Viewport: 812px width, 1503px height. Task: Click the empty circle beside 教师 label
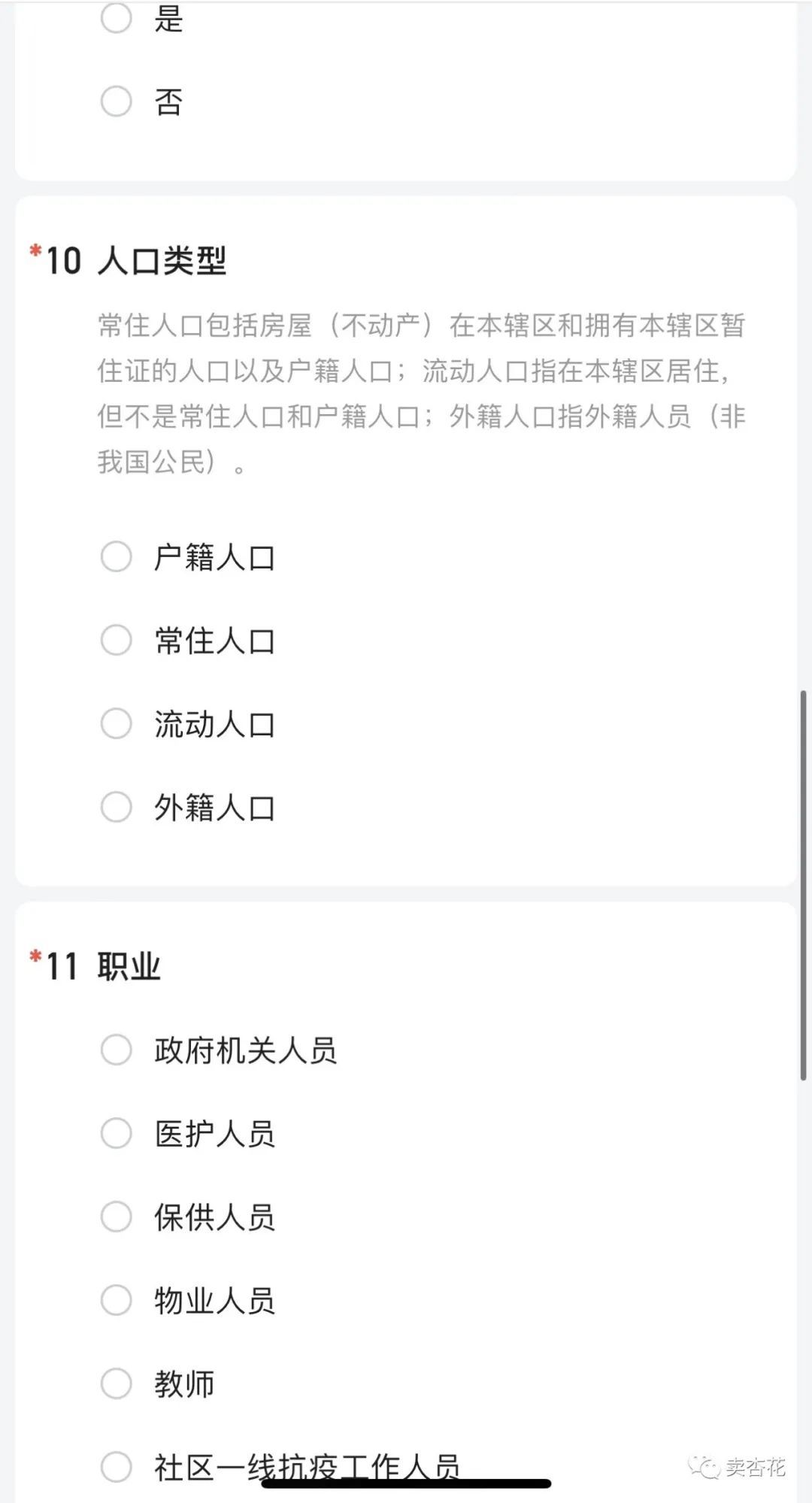point(117,1382)
